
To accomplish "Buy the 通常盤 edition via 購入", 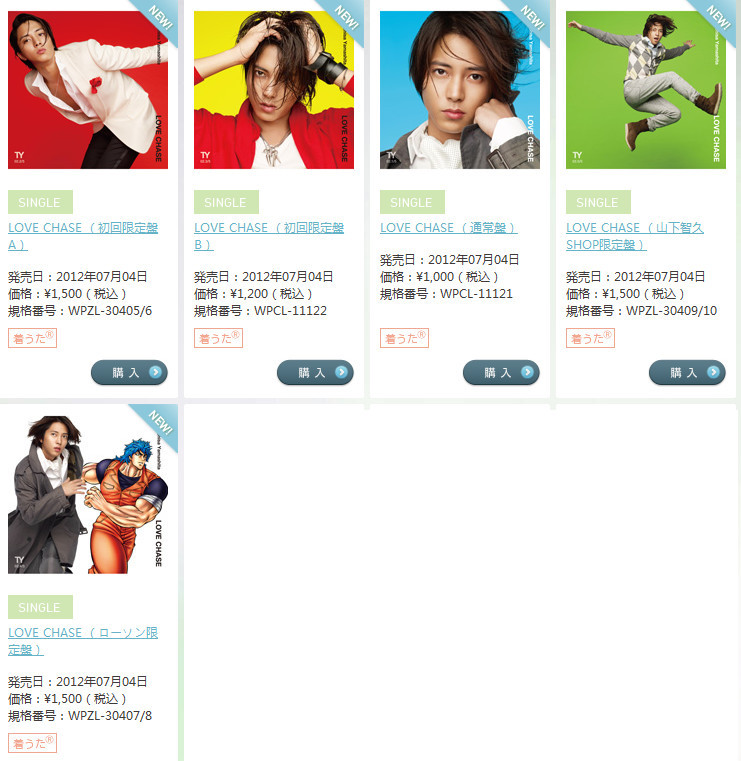I will click(501, 373).
